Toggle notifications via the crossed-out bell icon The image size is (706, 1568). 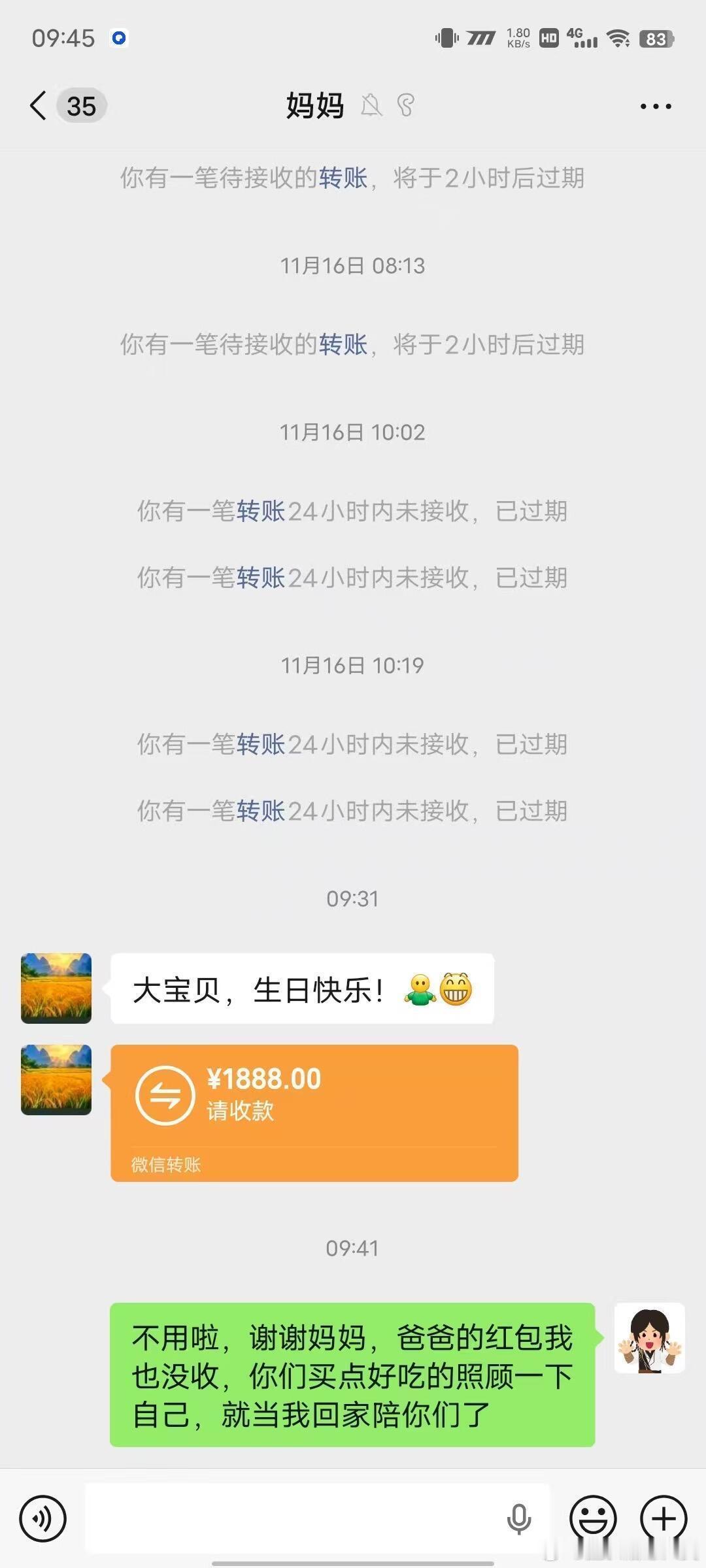point(371,105)
